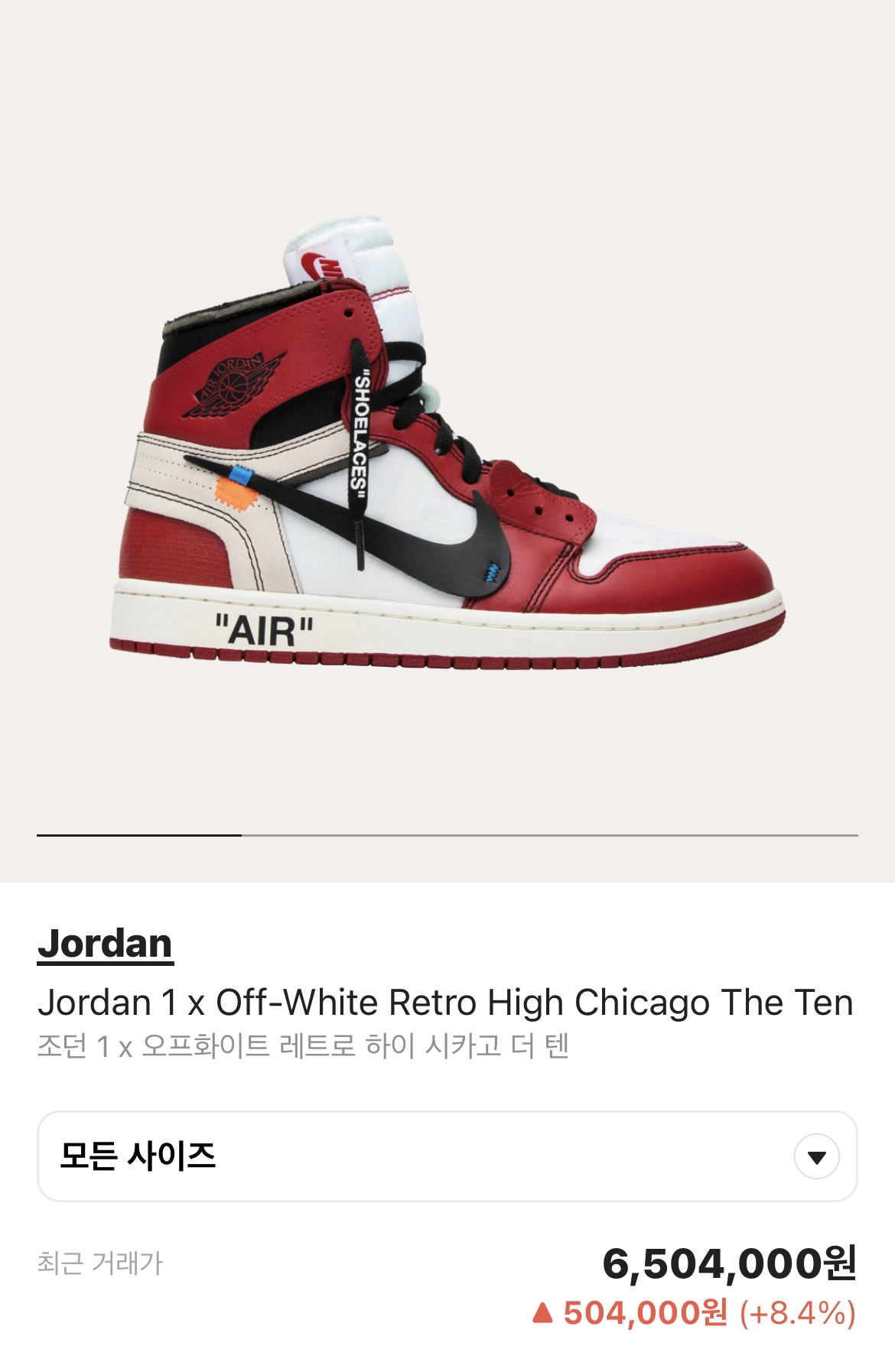Expand the 모든 사이즈 size dropdown
Viewport: 895px width, 1372px height.
[x=816, y=1156]
